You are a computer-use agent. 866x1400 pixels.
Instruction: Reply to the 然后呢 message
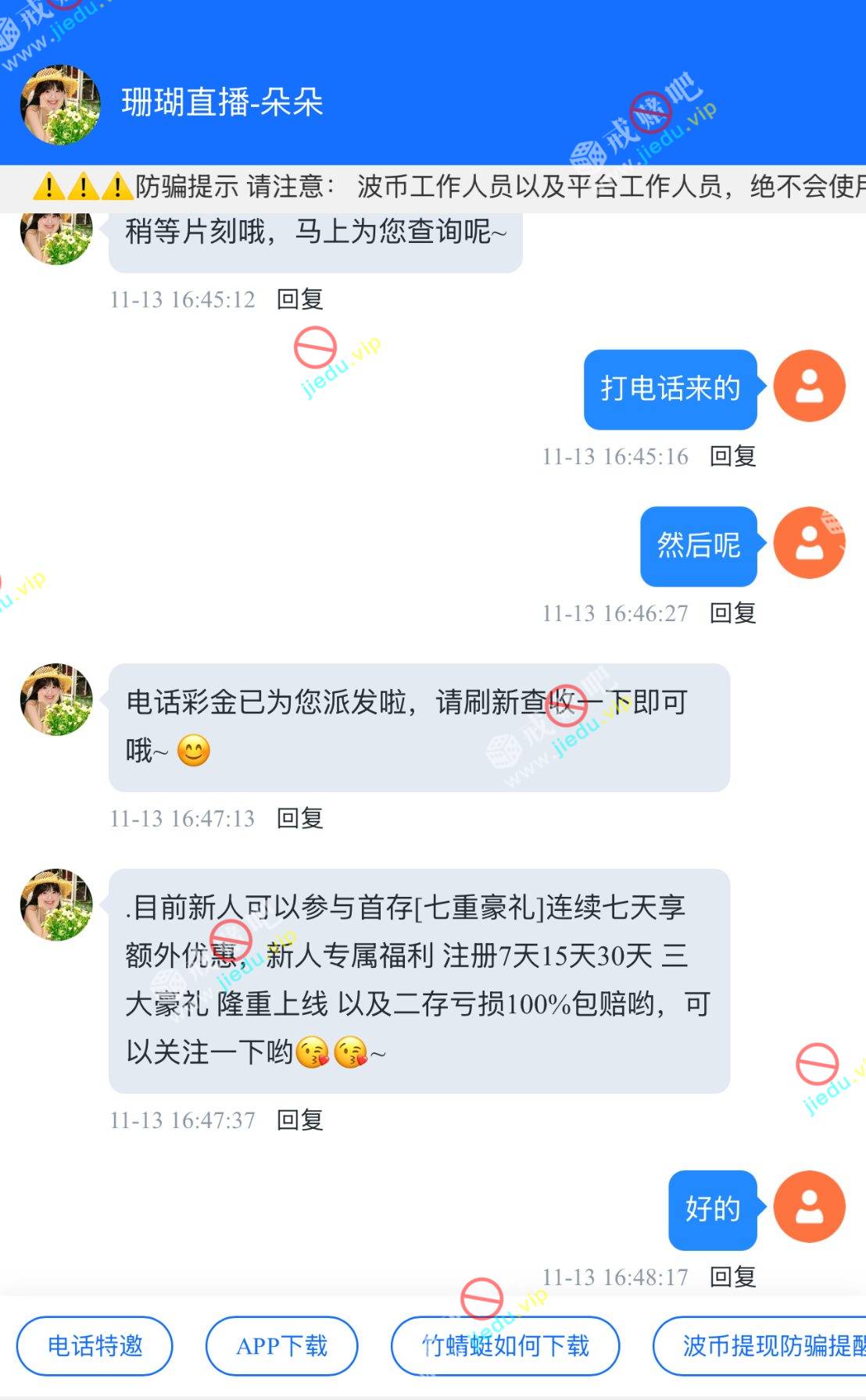pos(732,613)
